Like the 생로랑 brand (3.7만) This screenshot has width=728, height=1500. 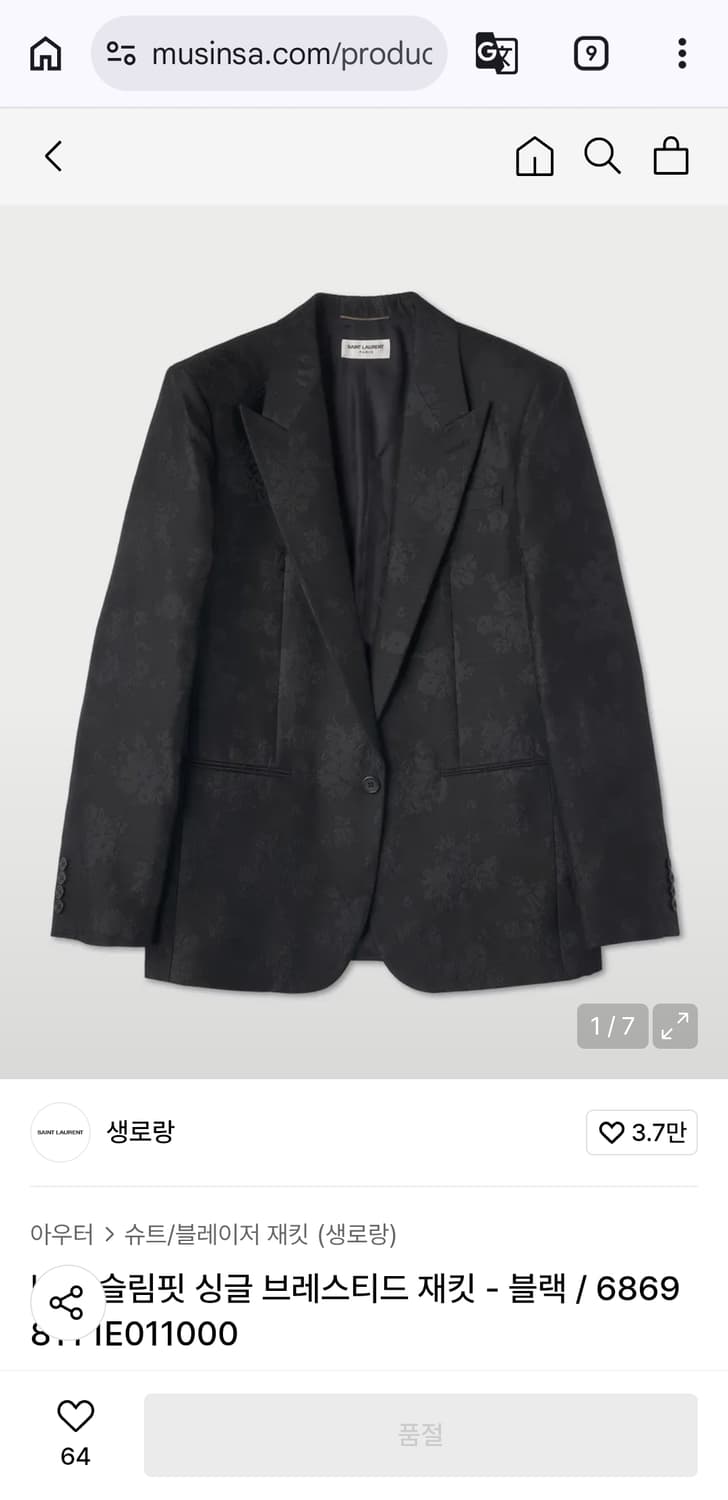click(x=641, y=1132)
